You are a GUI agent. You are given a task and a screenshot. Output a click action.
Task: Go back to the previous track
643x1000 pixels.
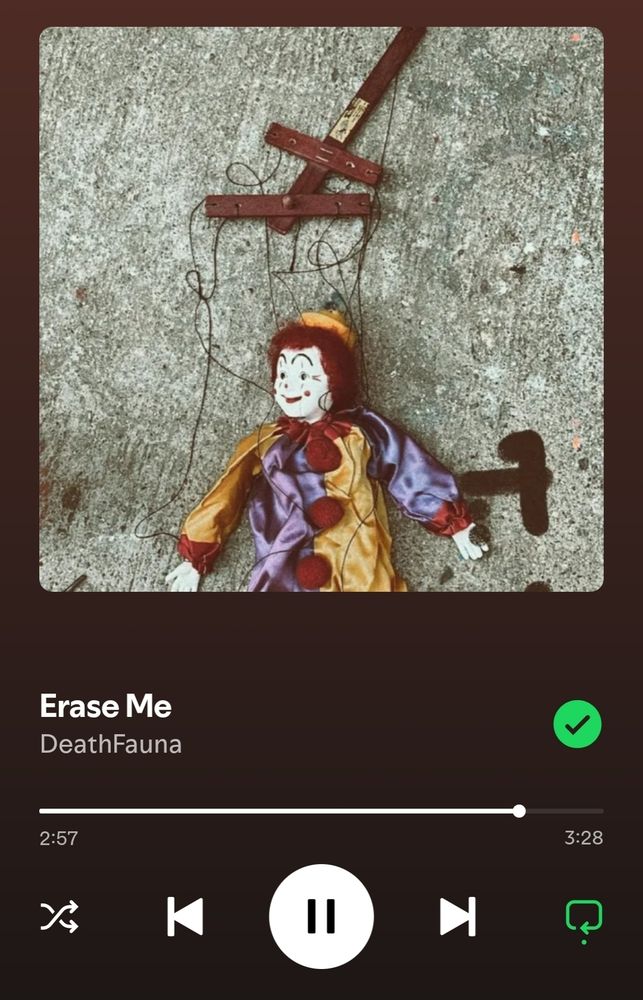point(185,916)
